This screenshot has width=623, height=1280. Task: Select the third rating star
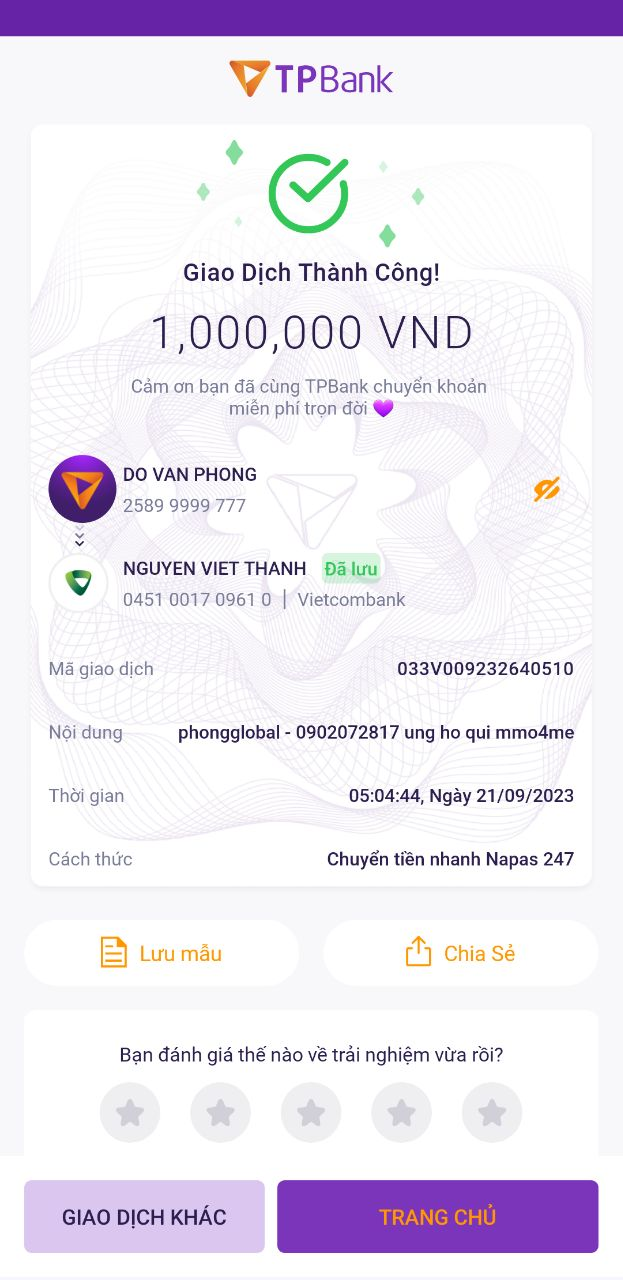311,1112
